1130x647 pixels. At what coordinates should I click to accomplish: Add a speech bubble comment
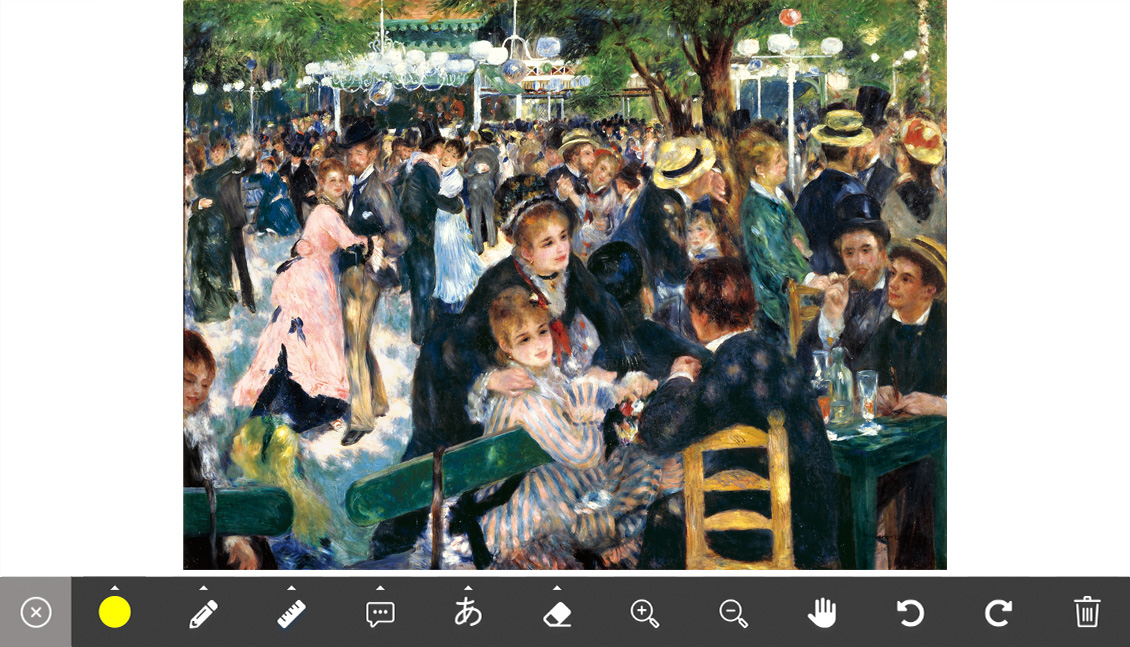(380, 613)
